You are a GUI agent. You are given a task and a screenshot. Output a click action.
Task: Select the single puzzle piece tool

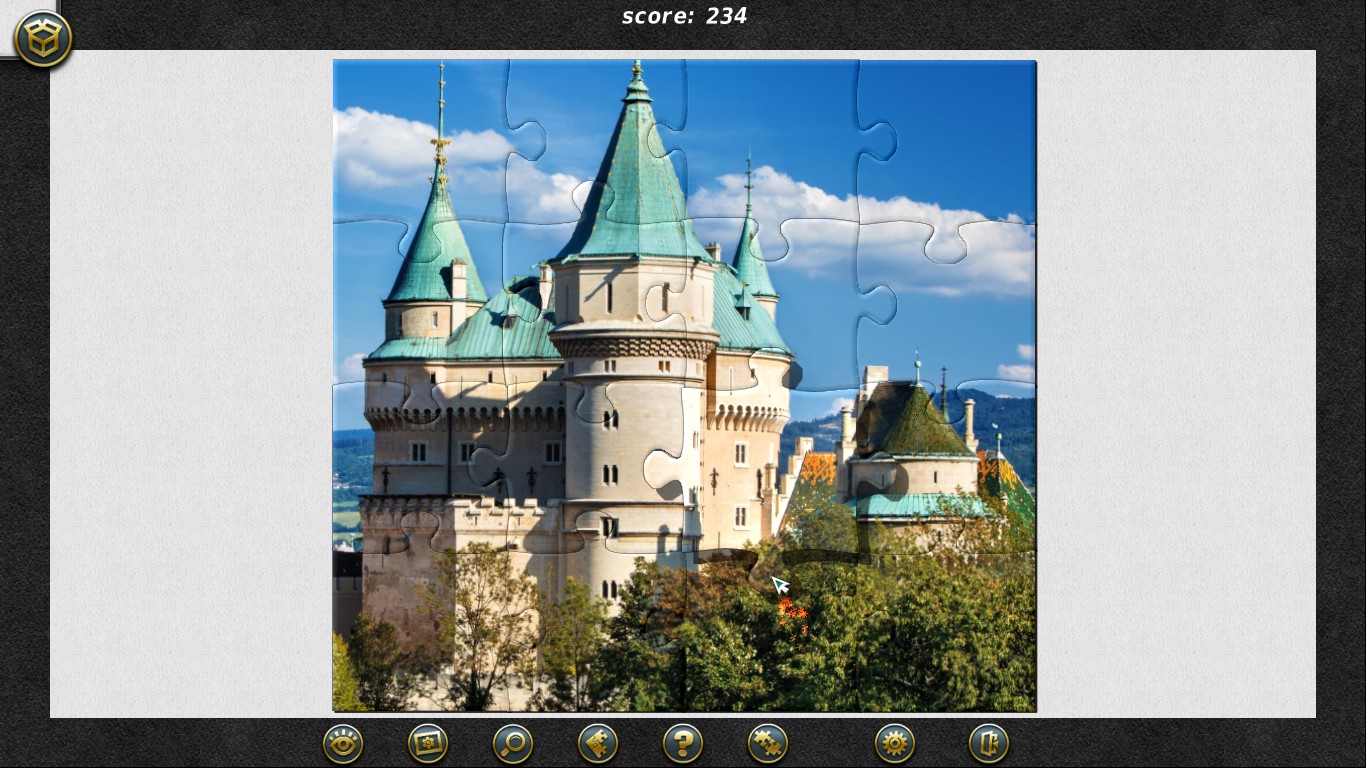pyautogui.click(x=598, y=744)
